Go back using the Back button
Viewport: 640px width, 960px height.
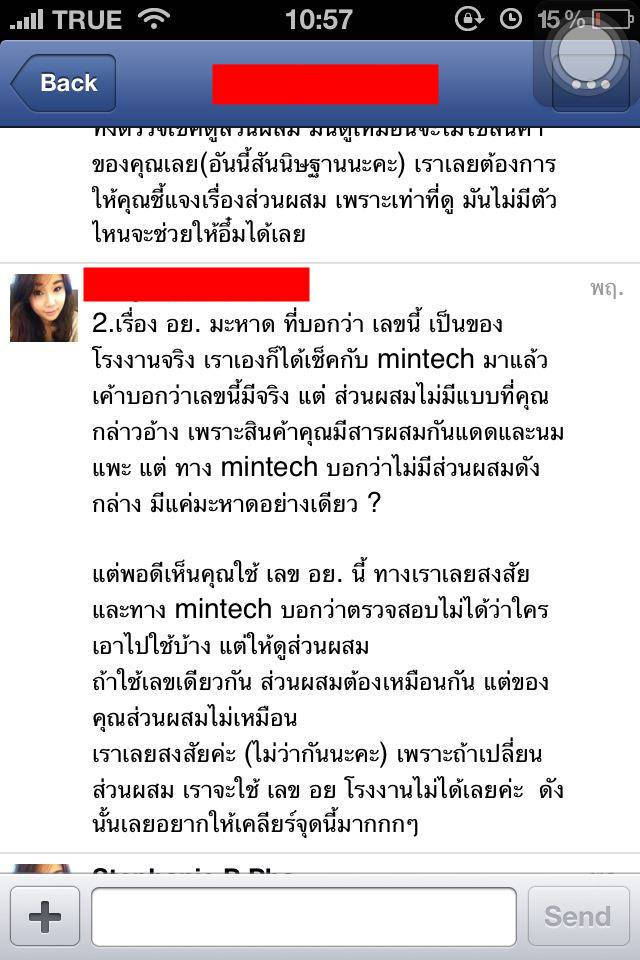[x=64, y=83]
